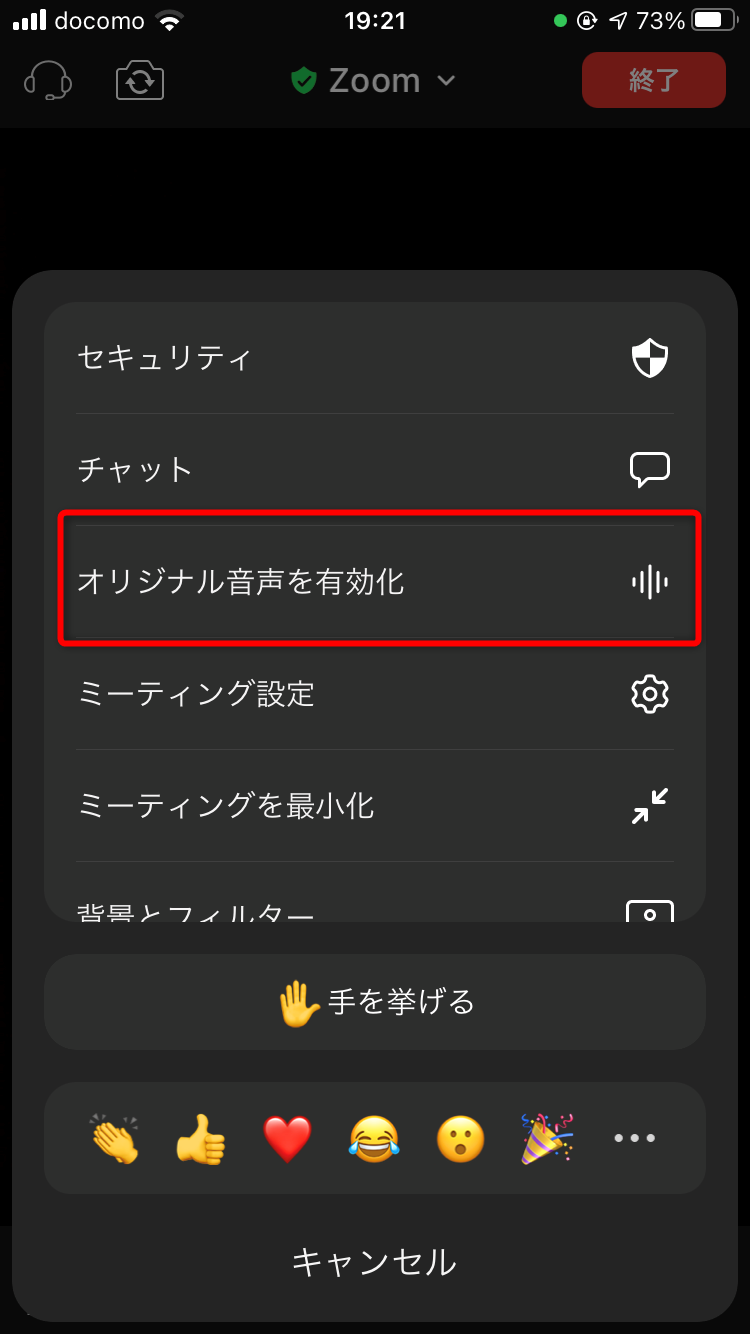Open the セキュリティ menu item
Screen dimensions: 750x1334
(x=375, y=358)
